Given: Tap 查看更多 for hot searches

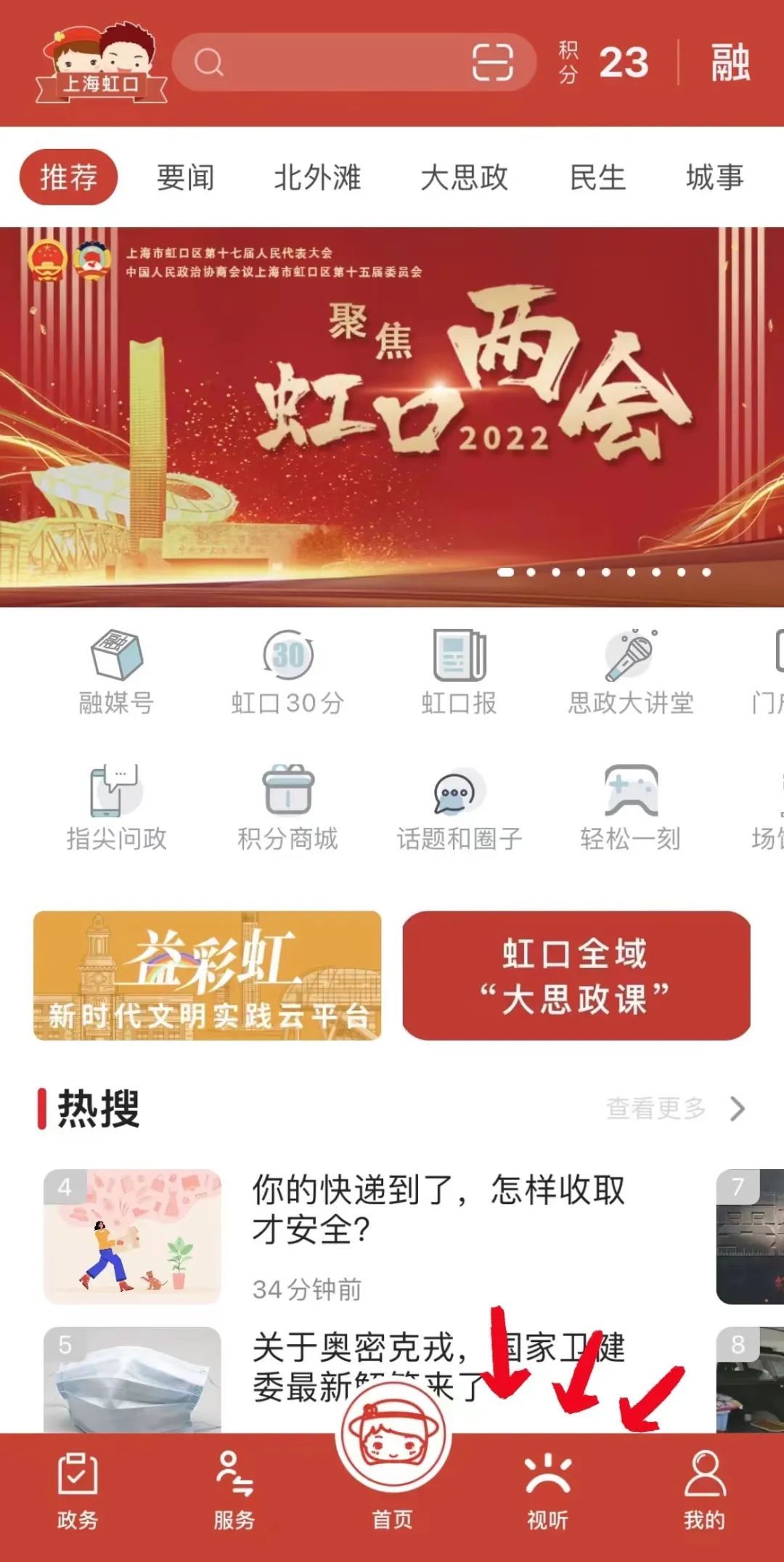Looking at the screenshot, I should coord(675,1108).
